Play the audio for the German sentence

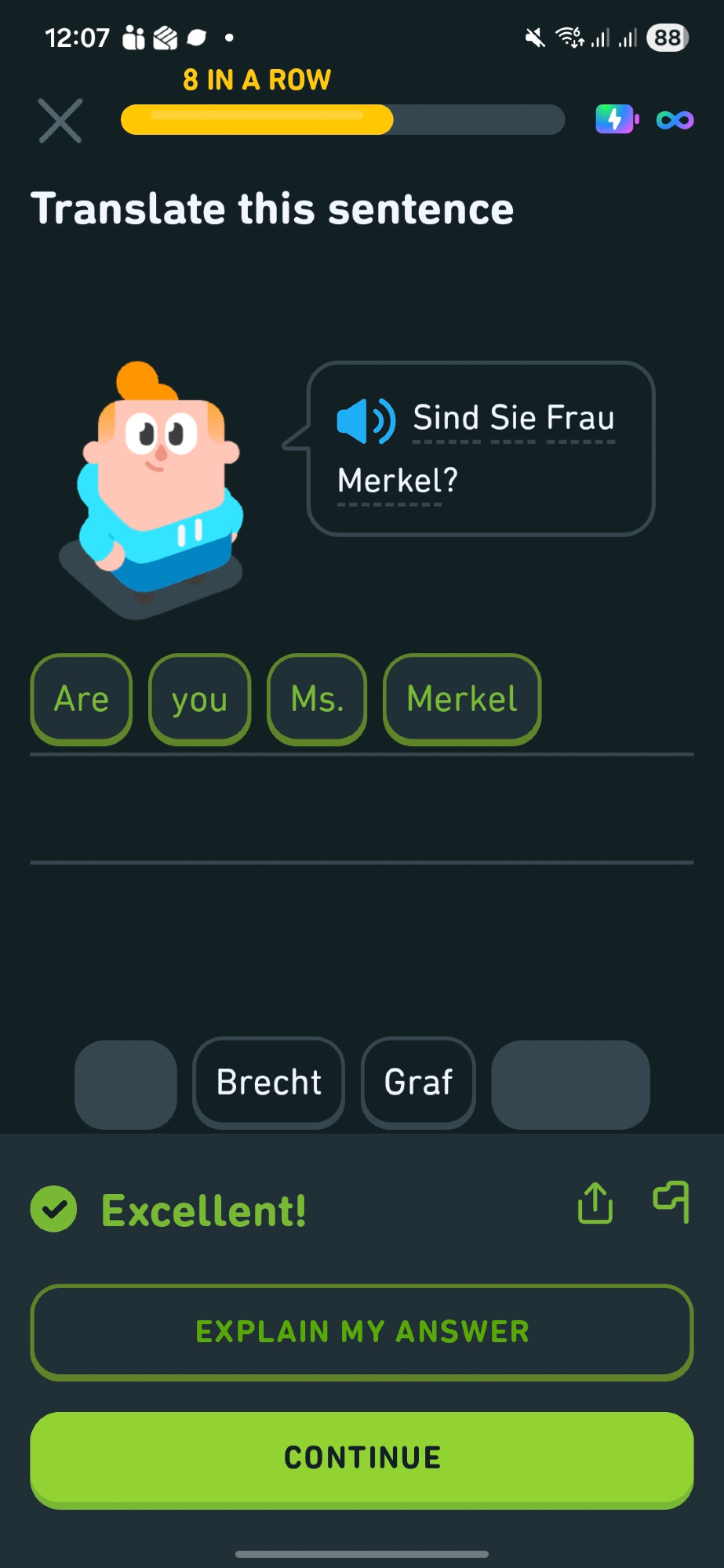pos(366,421)
